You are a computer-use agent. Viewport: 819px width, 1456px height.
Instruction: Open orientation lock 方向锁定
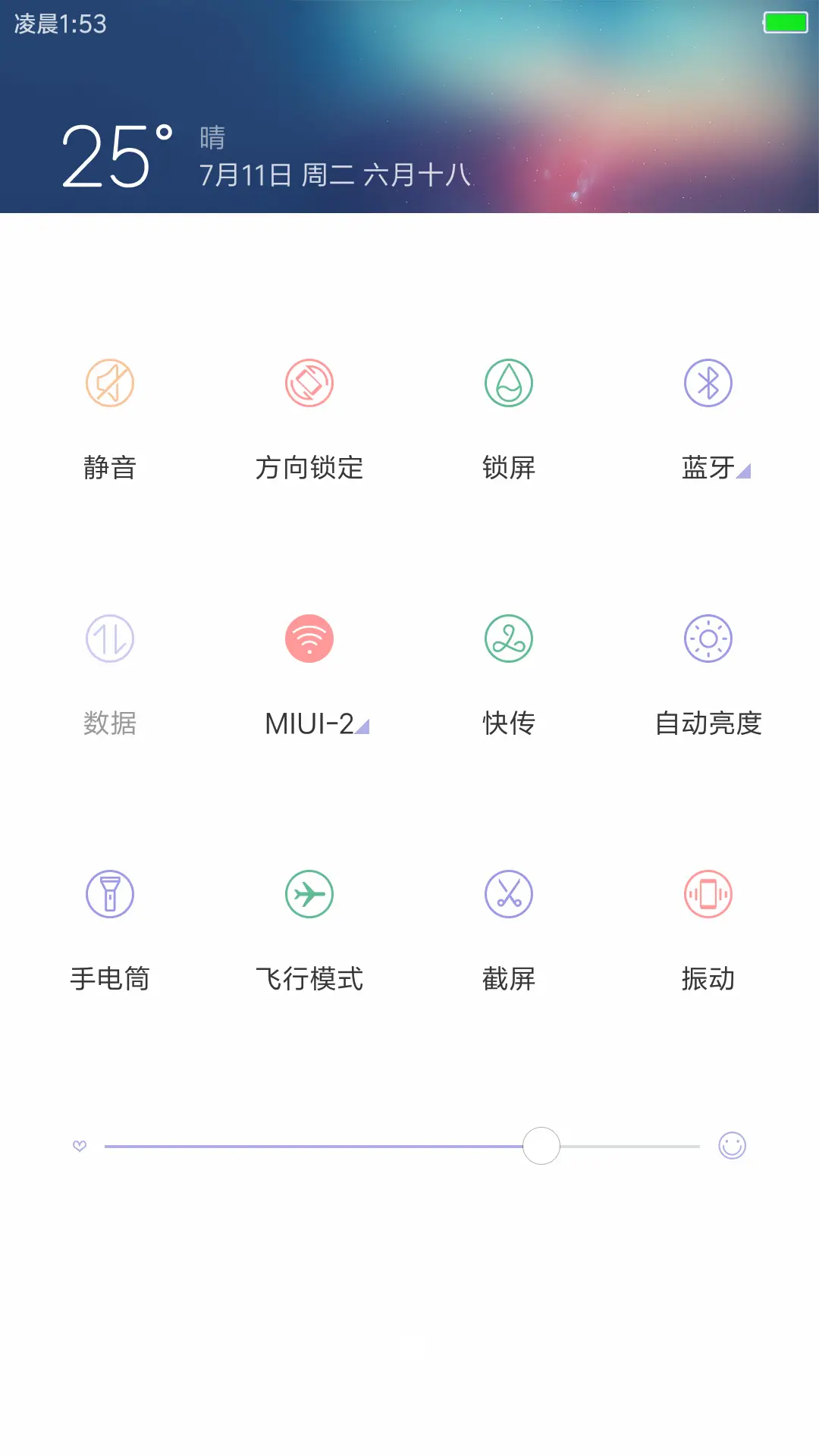(x=309, y=383)
